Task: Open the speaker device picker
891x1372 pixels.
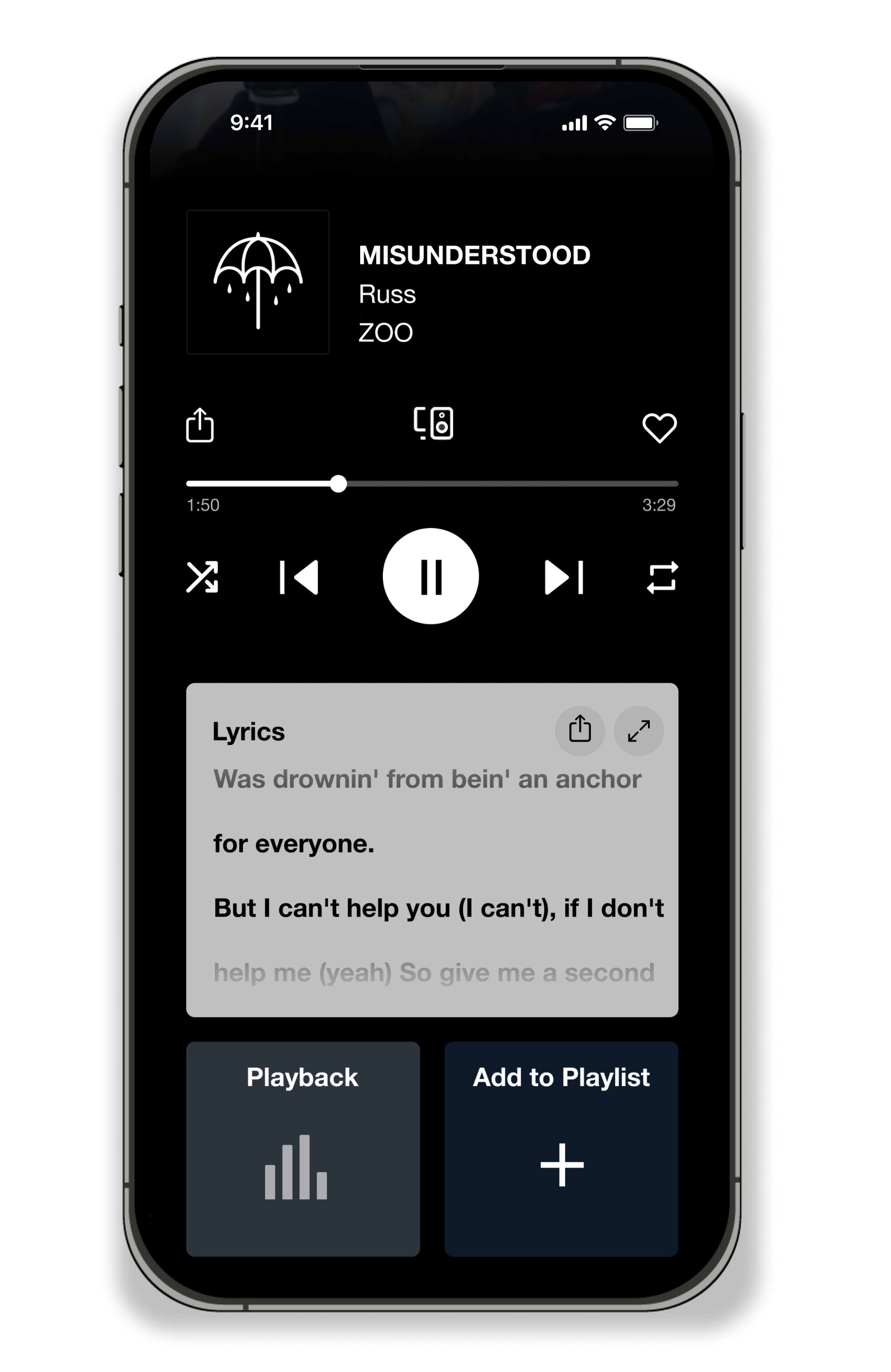Action: point(433,424)
